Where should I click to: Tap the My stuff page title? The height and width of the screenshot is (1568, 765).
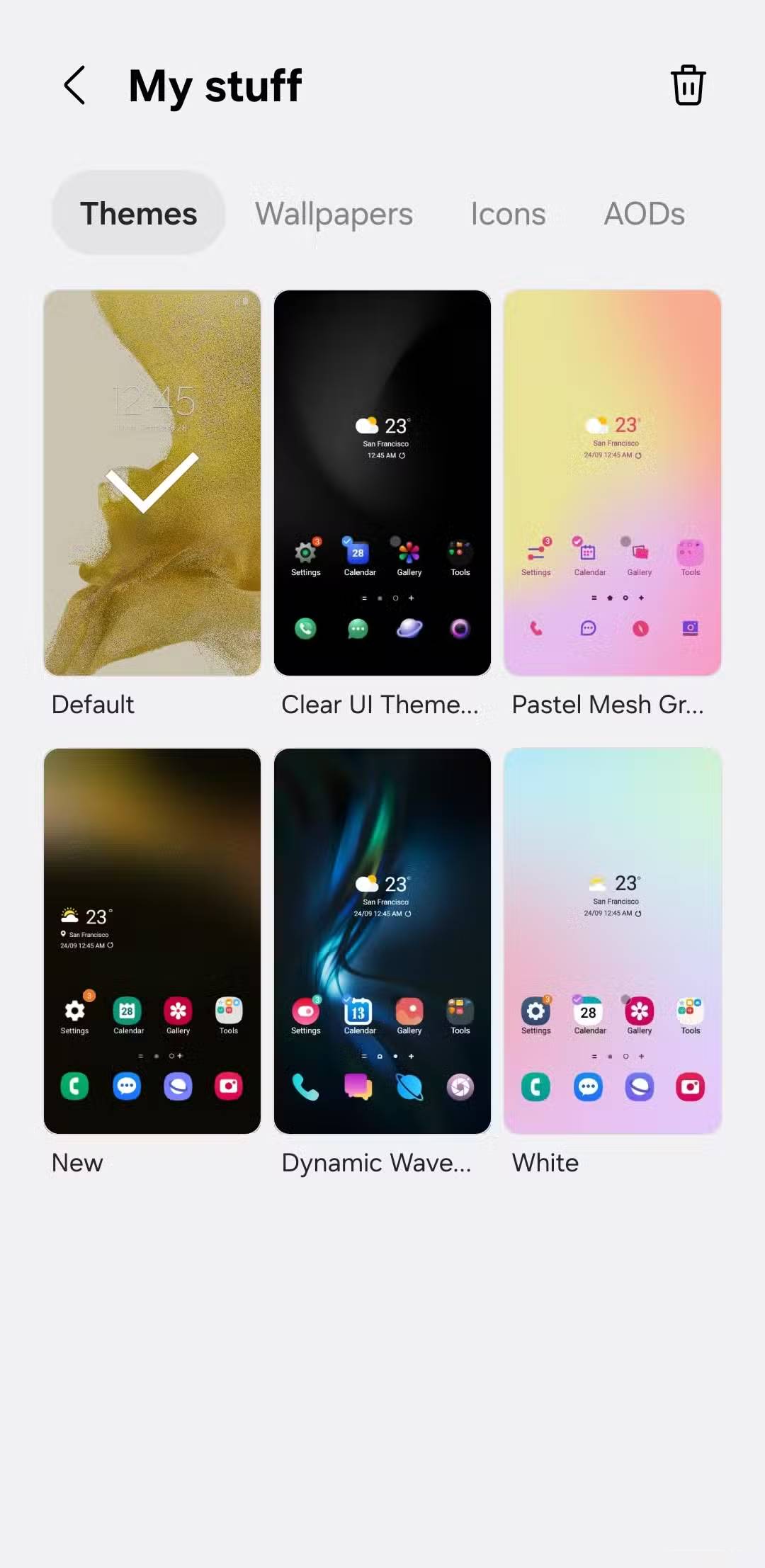pos(215,85)
